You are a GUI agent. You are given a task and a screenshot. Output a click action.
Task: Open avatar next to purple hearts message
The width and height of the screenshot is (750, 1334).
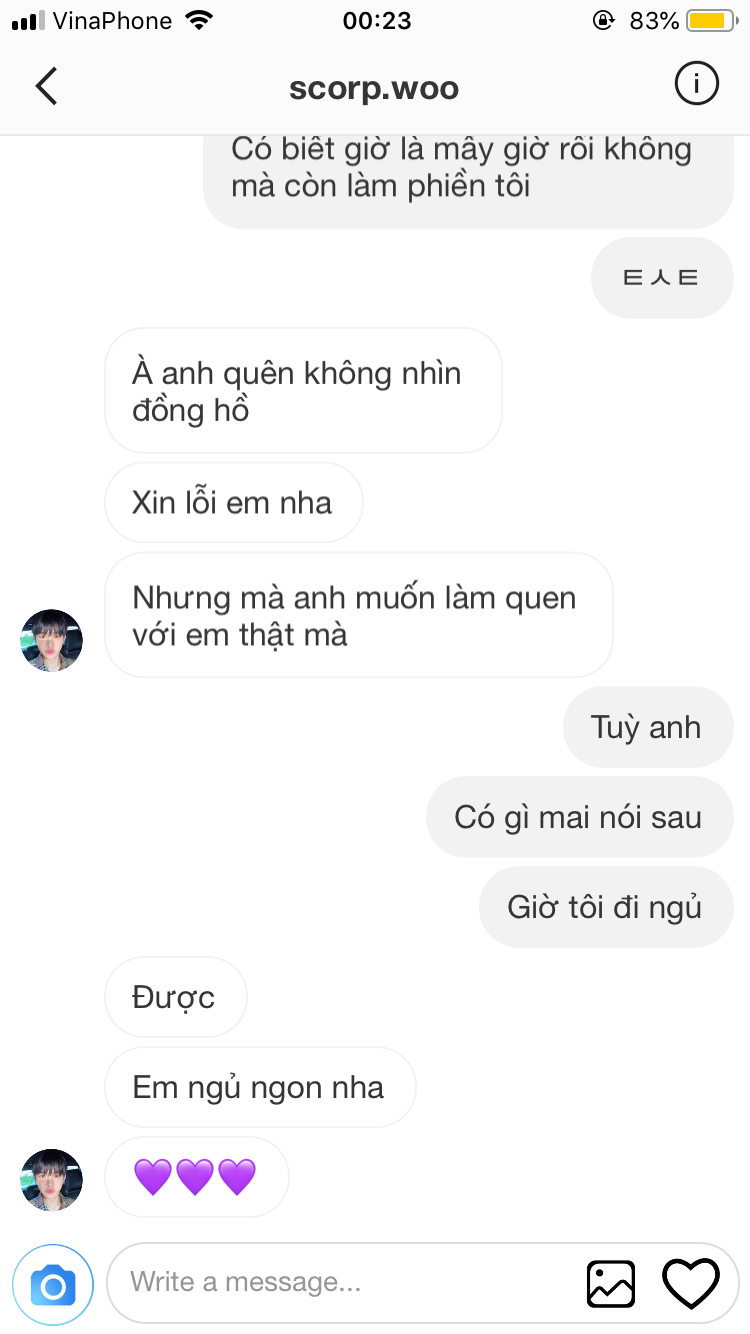tap(51, 1180)
